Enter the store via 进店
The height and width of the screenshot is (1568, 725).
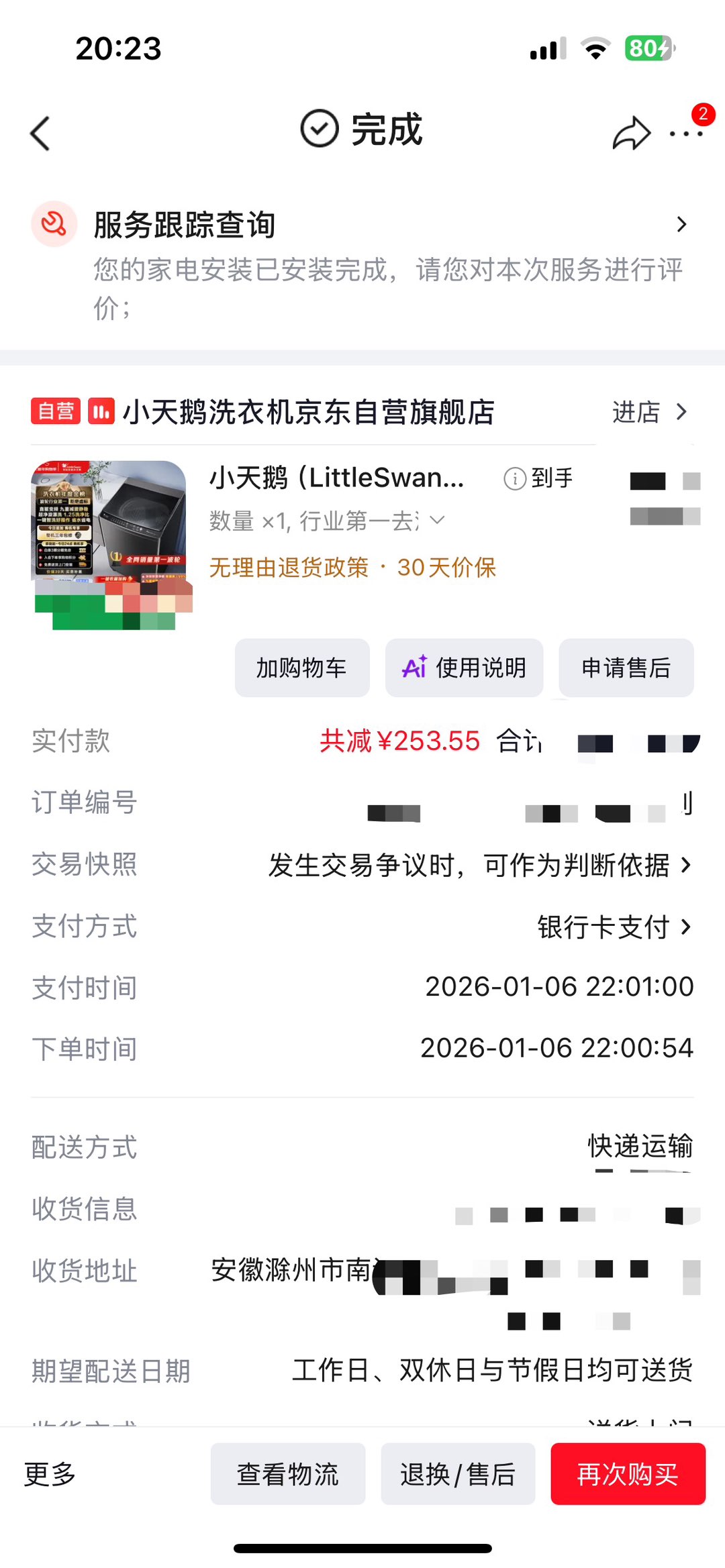click(x=649, y=412)
